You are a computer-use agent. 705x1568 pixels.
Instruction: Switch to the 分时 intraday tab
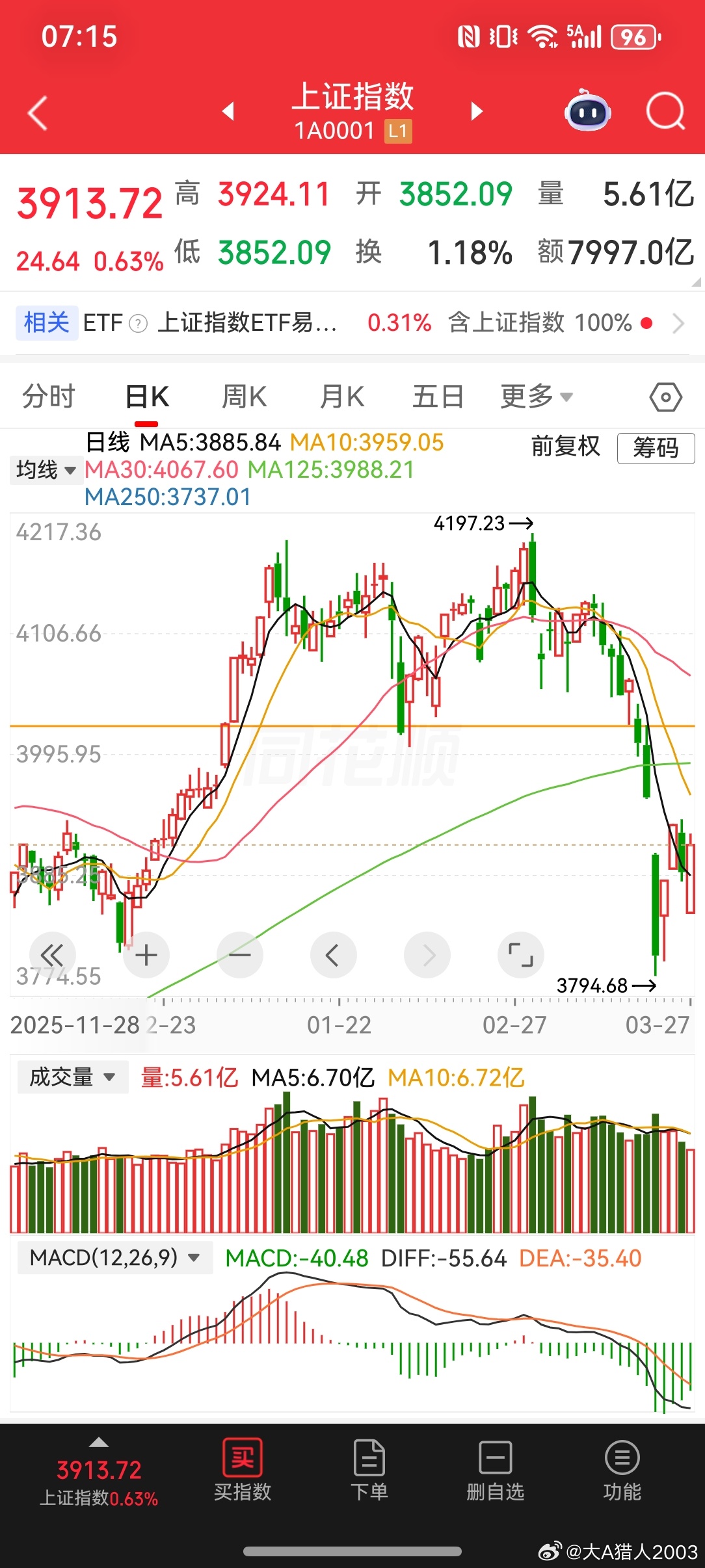tap(48, 396)
